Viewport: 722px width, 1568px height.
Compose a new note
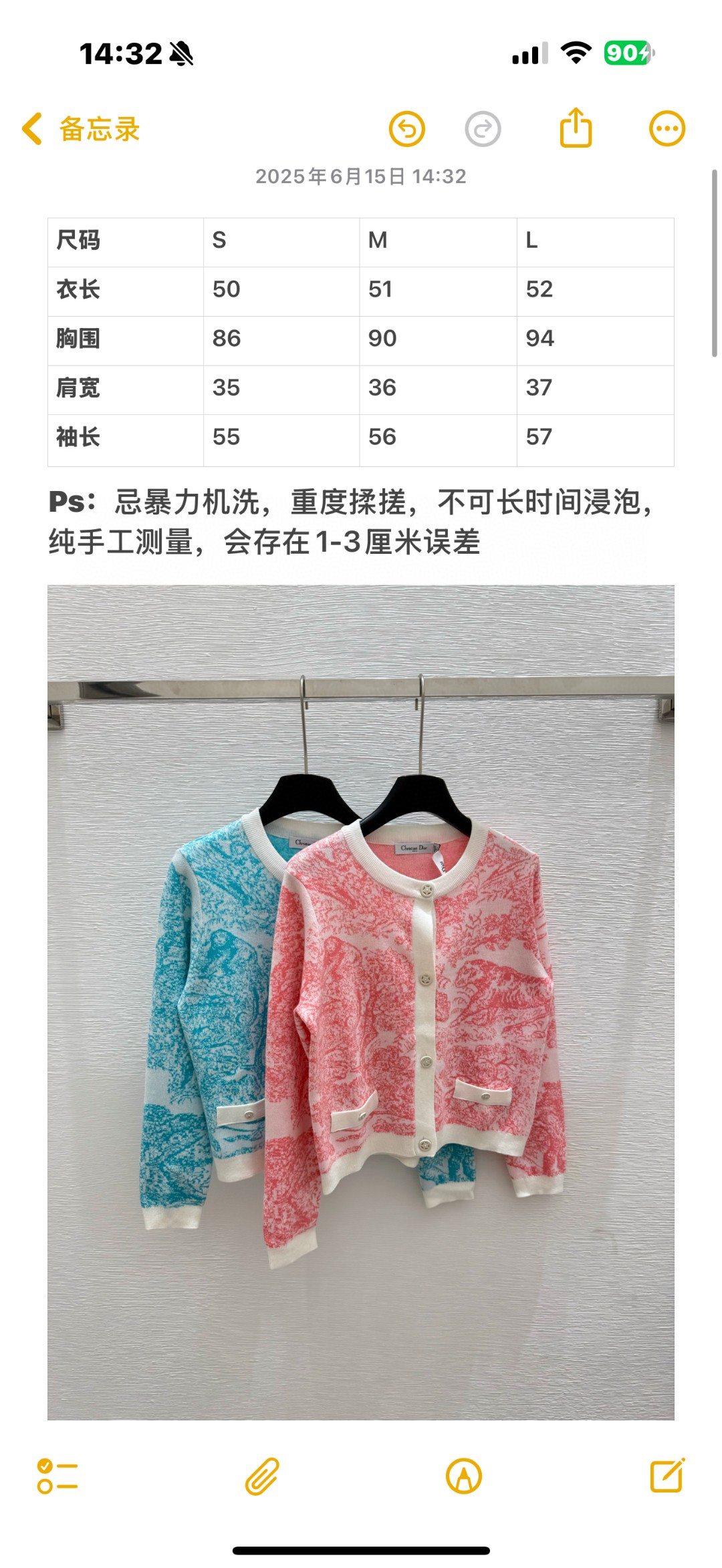[x=667, y=1475]
